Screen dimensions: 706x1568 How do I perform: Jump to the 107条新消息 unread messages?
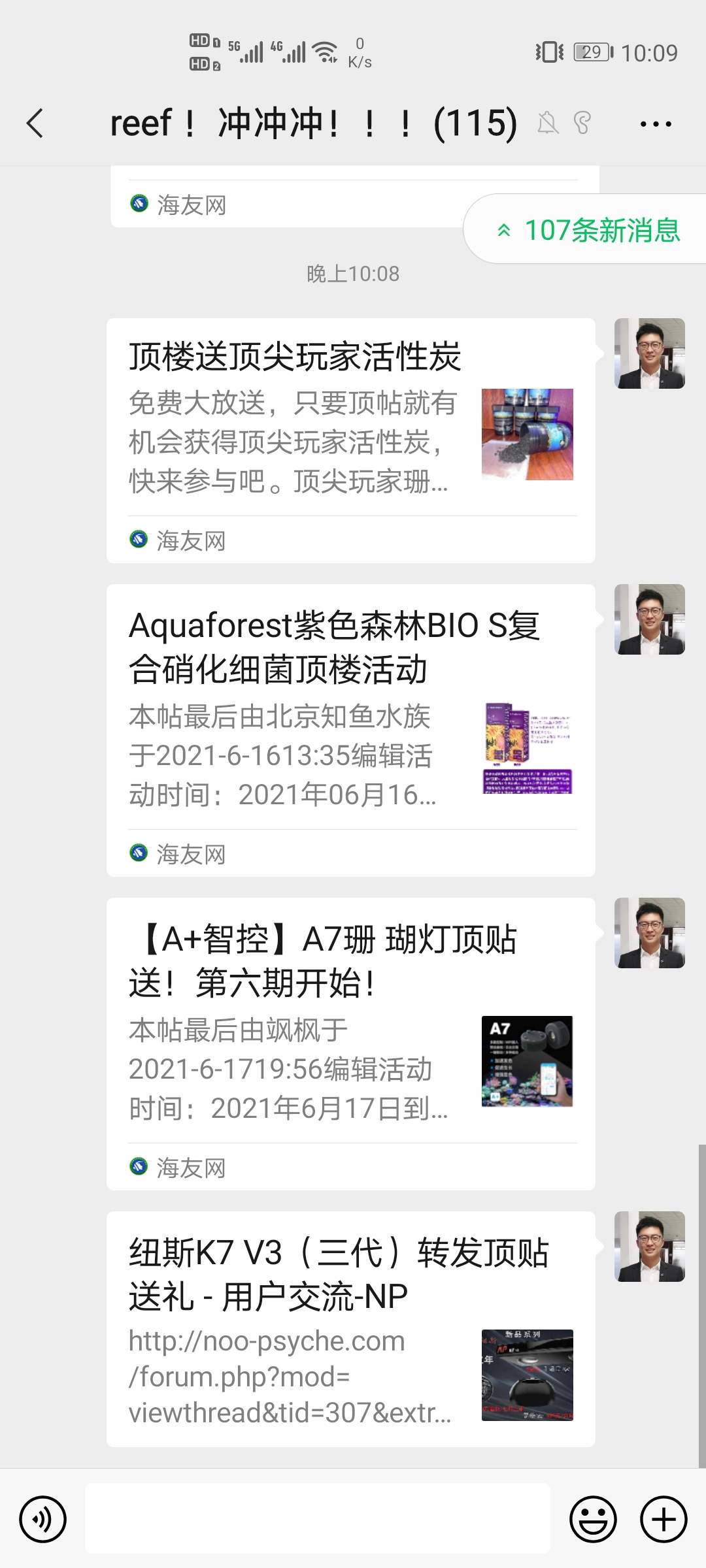coord(588,230)
